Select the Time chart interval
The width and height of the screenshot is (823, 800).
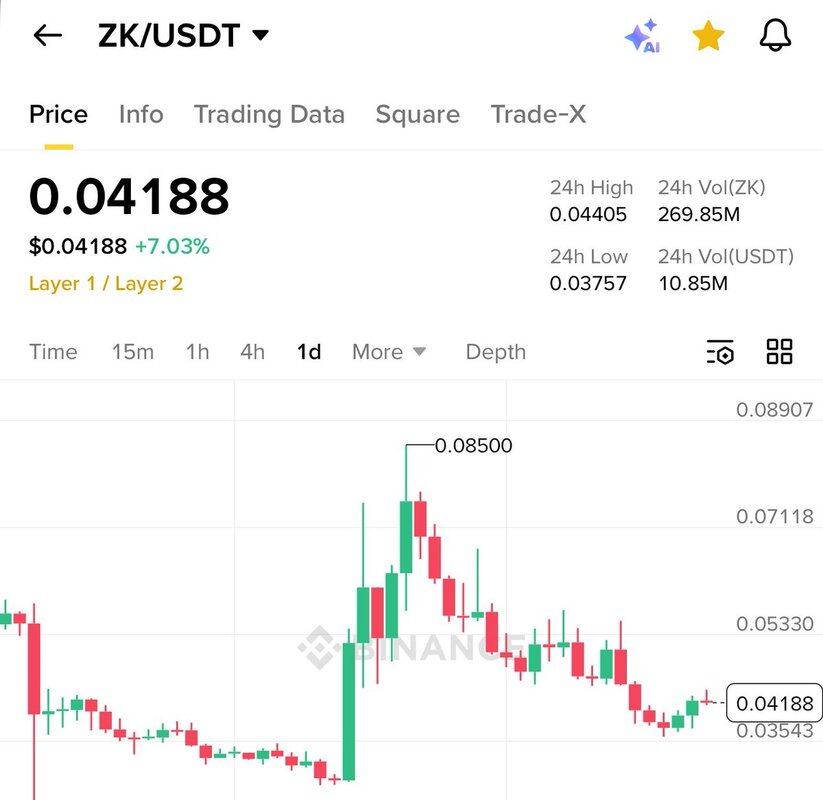53,352
